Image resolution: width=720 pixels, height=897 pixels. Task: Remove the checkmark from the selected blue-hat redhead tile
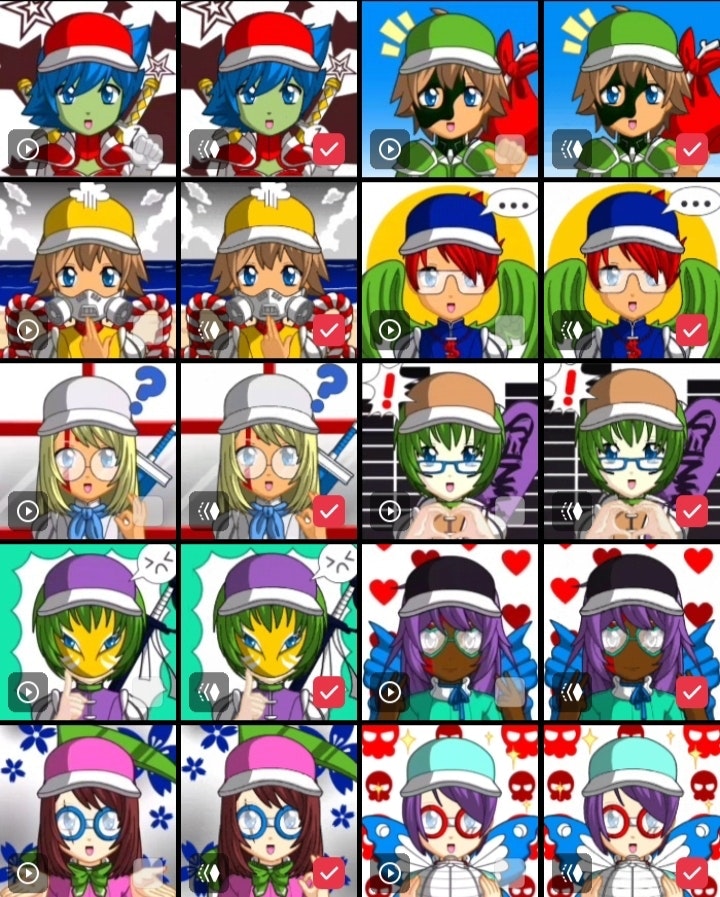coord(691,329)
